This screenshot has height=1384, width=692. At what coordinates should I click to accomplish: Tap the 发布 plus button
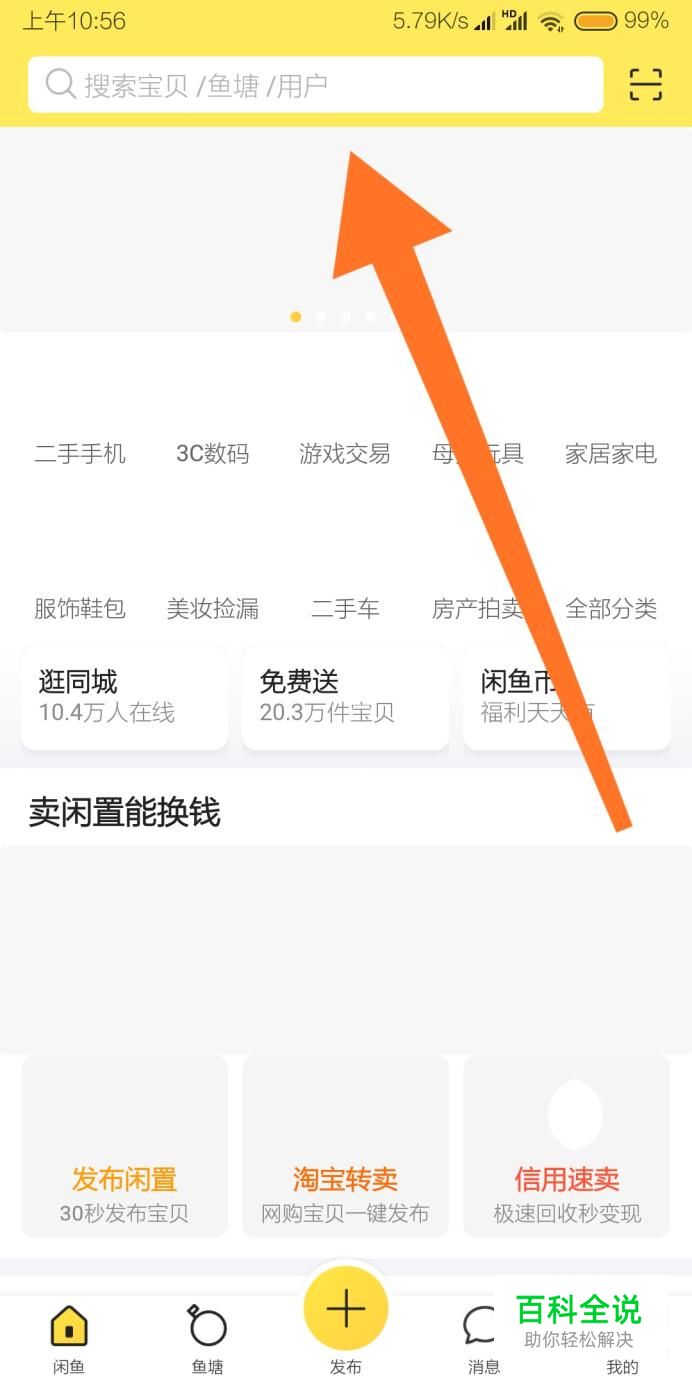(346, 1310)
